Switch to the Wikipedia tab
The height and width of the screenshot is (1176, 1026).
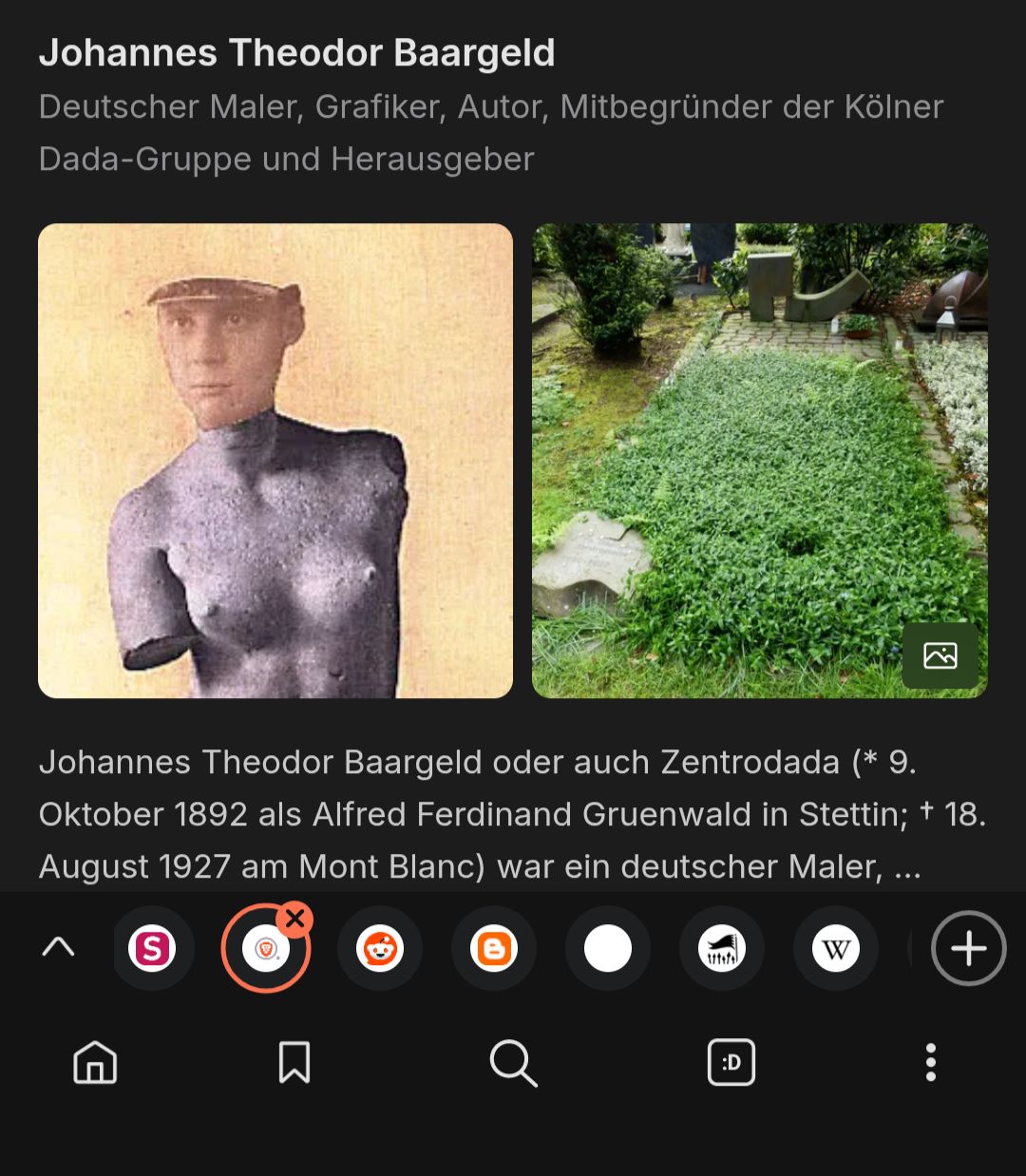pyautogui.click(x=836, y=949)
